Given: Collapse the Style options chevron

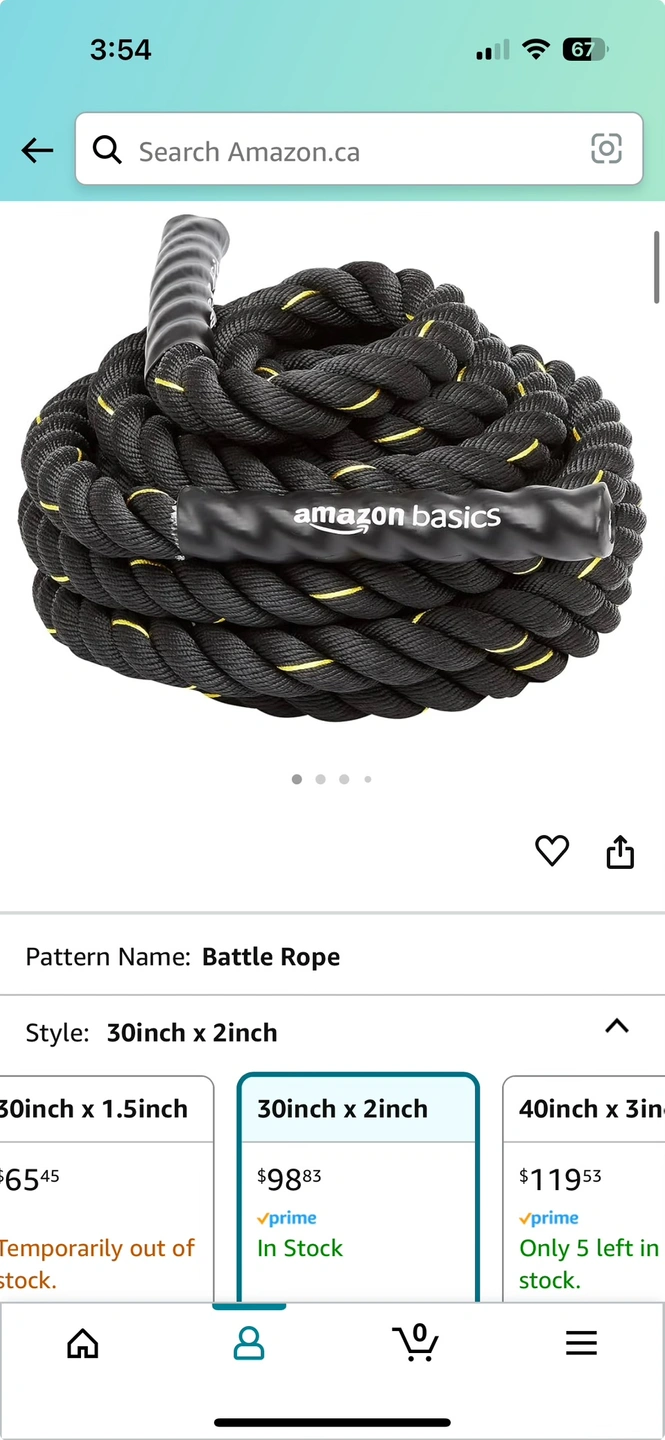Looking at the screenshot, I should tap(617, 1027).
